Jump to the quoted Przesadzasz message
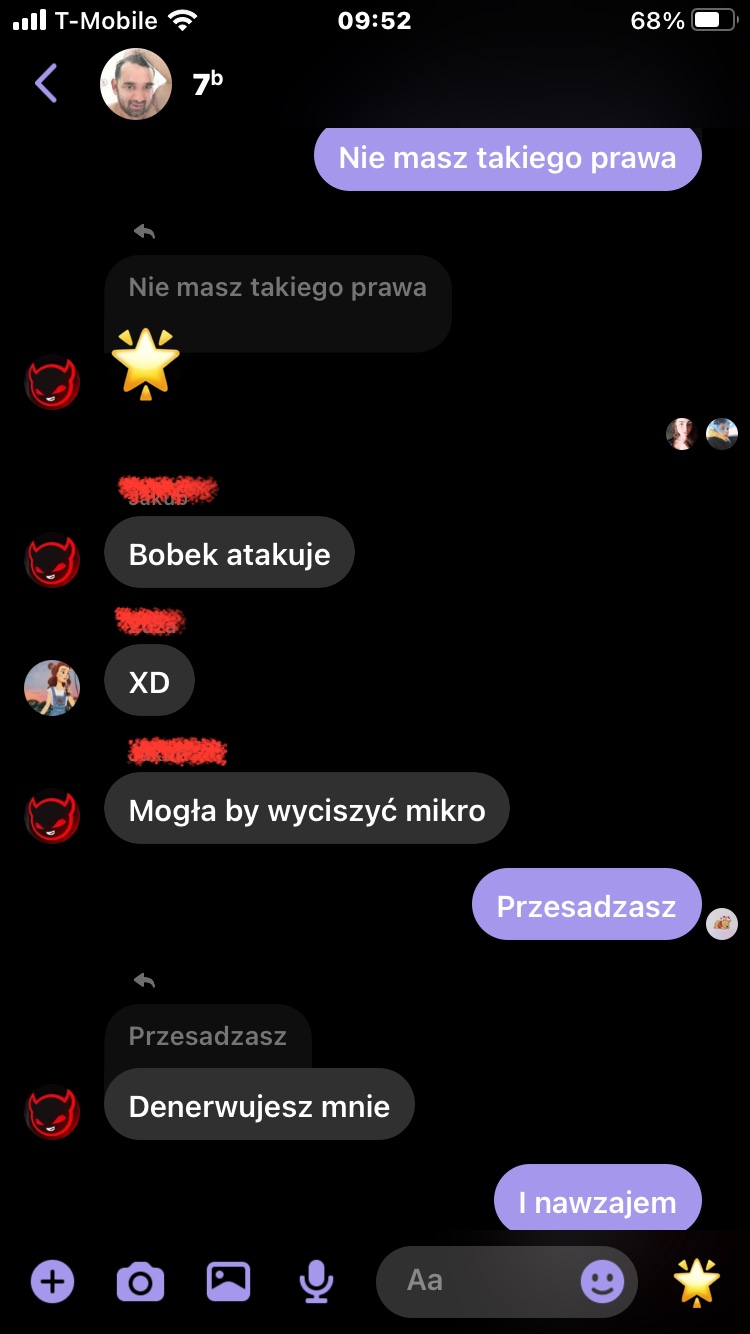 (208, 1037)
